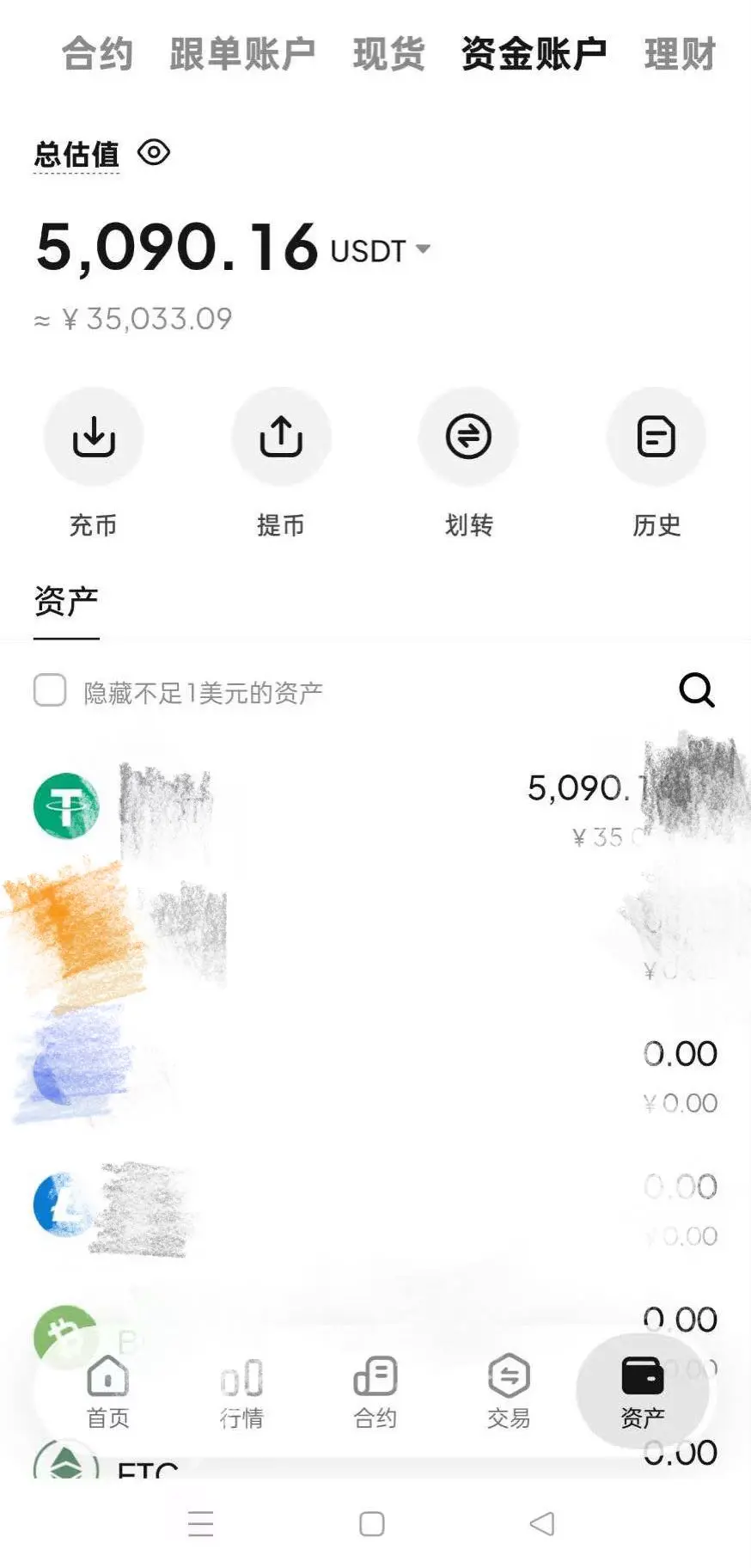
Task: Open the asset search magnifier icon
Action: point(697,689)
